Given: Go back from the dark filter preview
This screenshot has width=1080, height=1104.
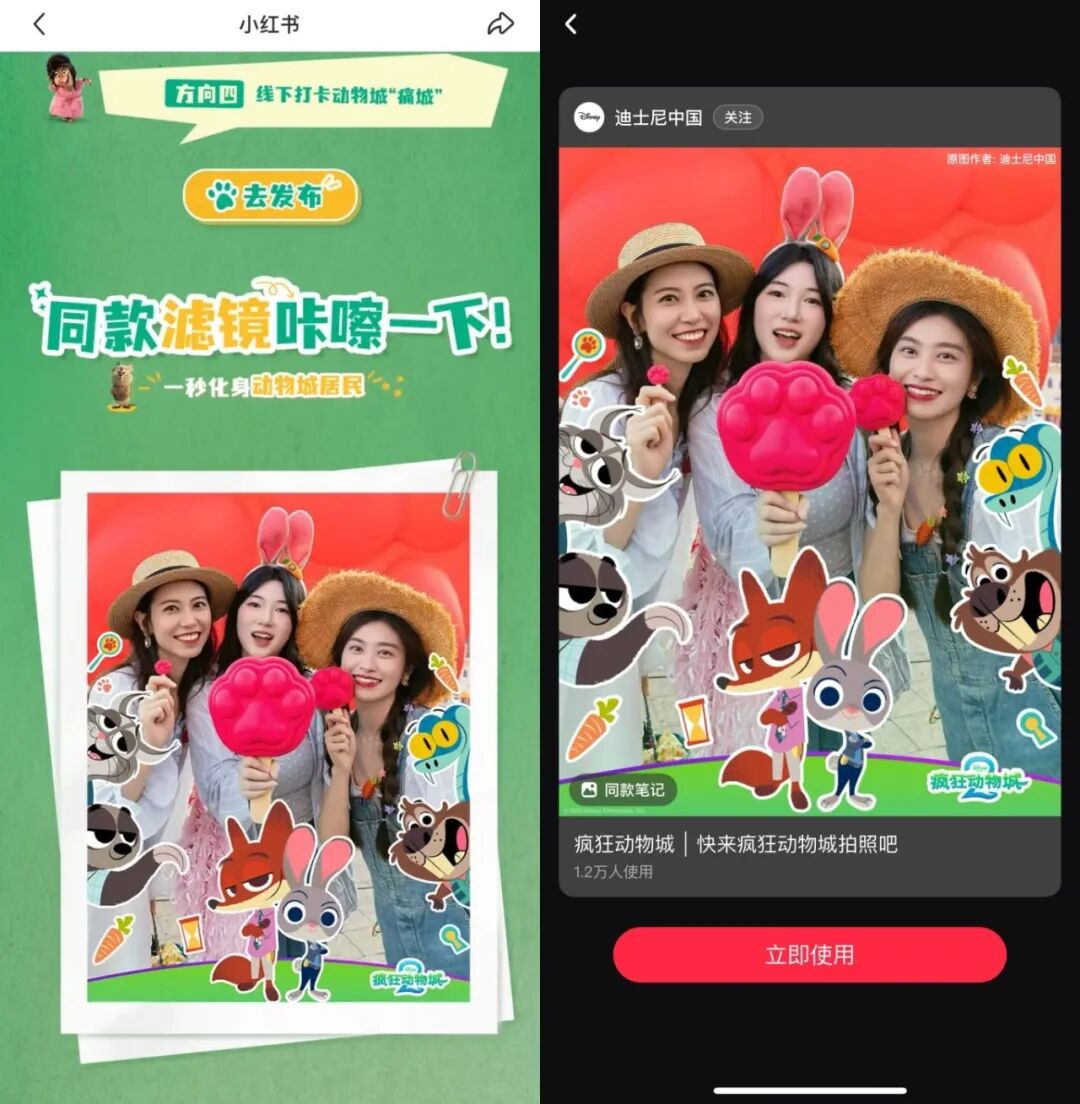Looking at the screenshot, I should click(572, 25).
